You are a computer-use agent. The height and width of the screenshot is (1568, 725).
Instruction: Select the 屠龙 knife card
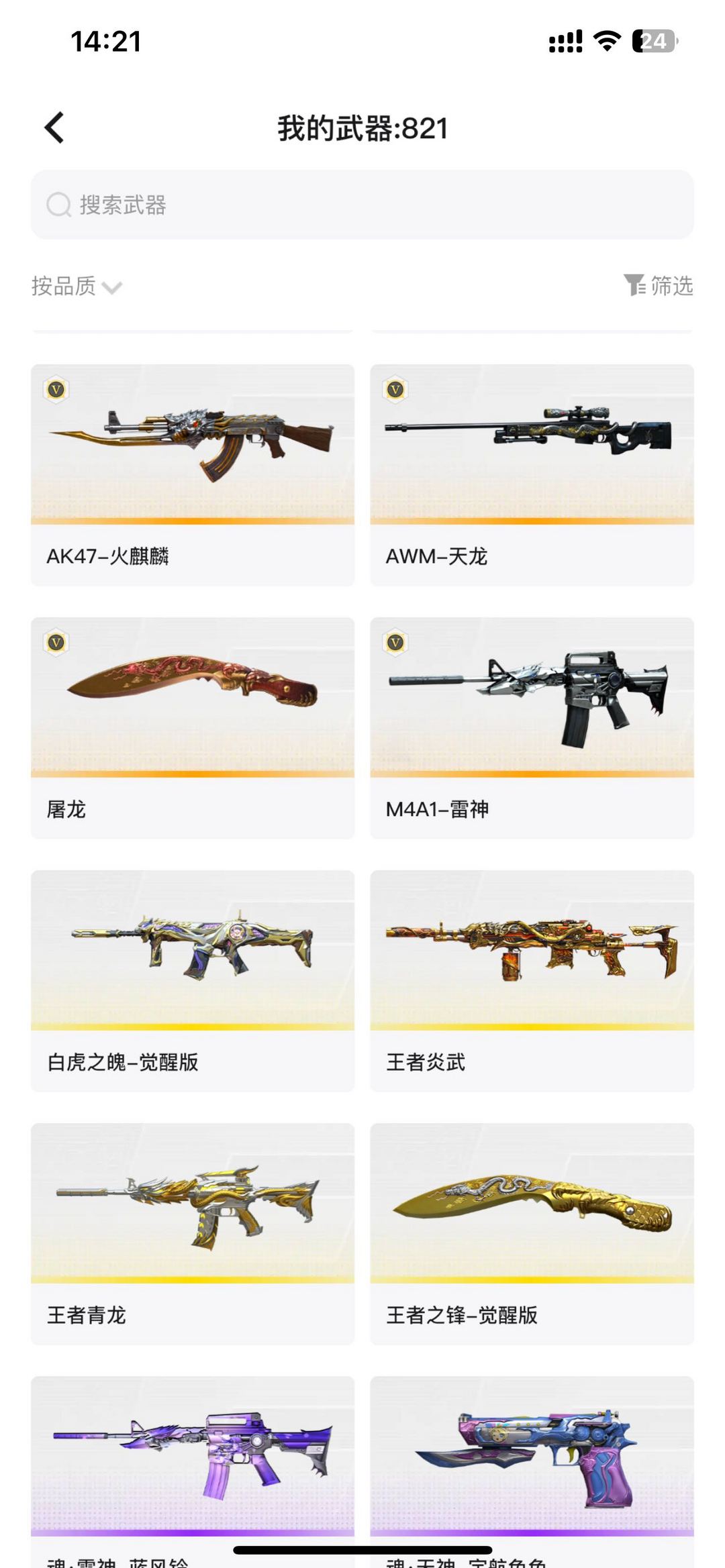[x=193, y=728]
